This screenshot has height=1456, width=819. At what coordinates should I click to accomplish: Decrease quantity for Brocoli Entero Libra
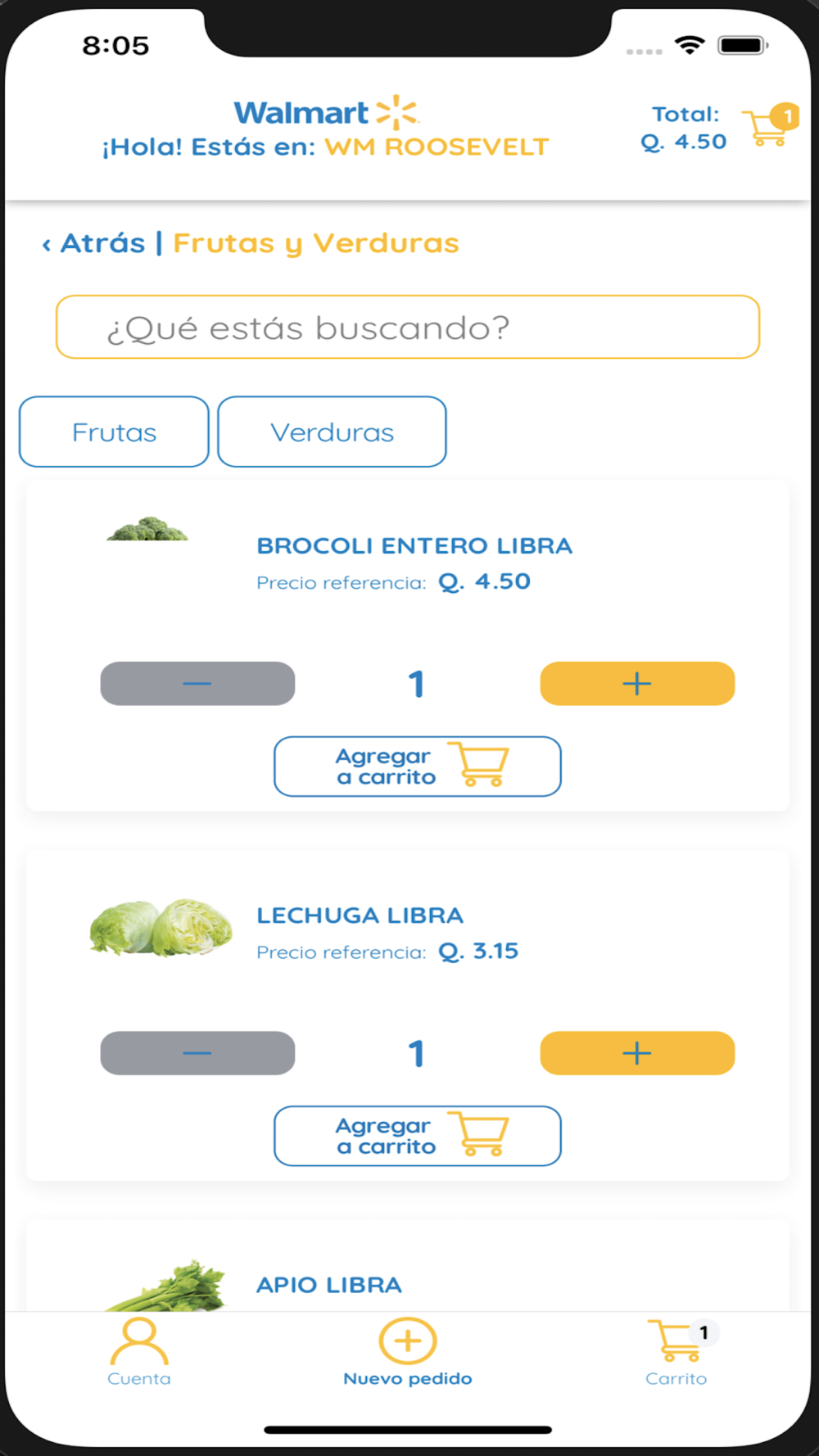pos(197,683)
